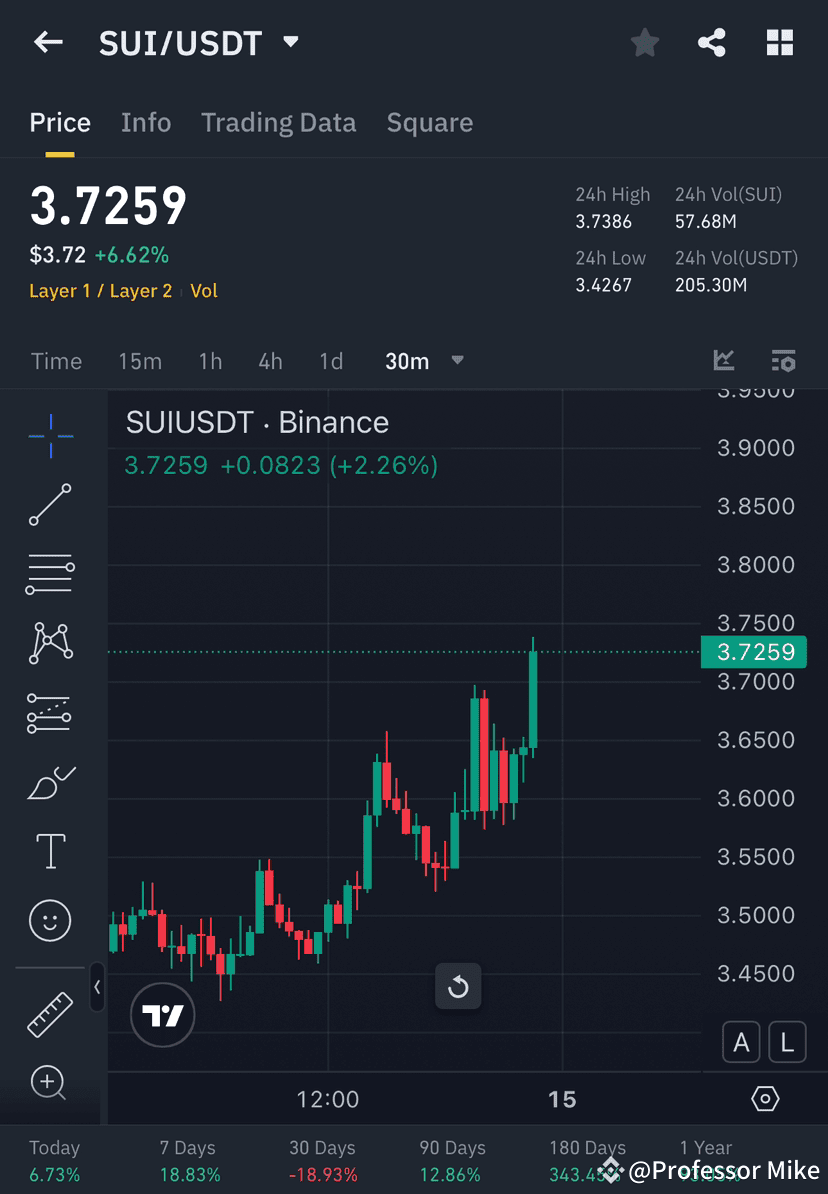828x1194 pixels.
Task: Toggle log scale with the L button
Action: (x=787, y=1041)
